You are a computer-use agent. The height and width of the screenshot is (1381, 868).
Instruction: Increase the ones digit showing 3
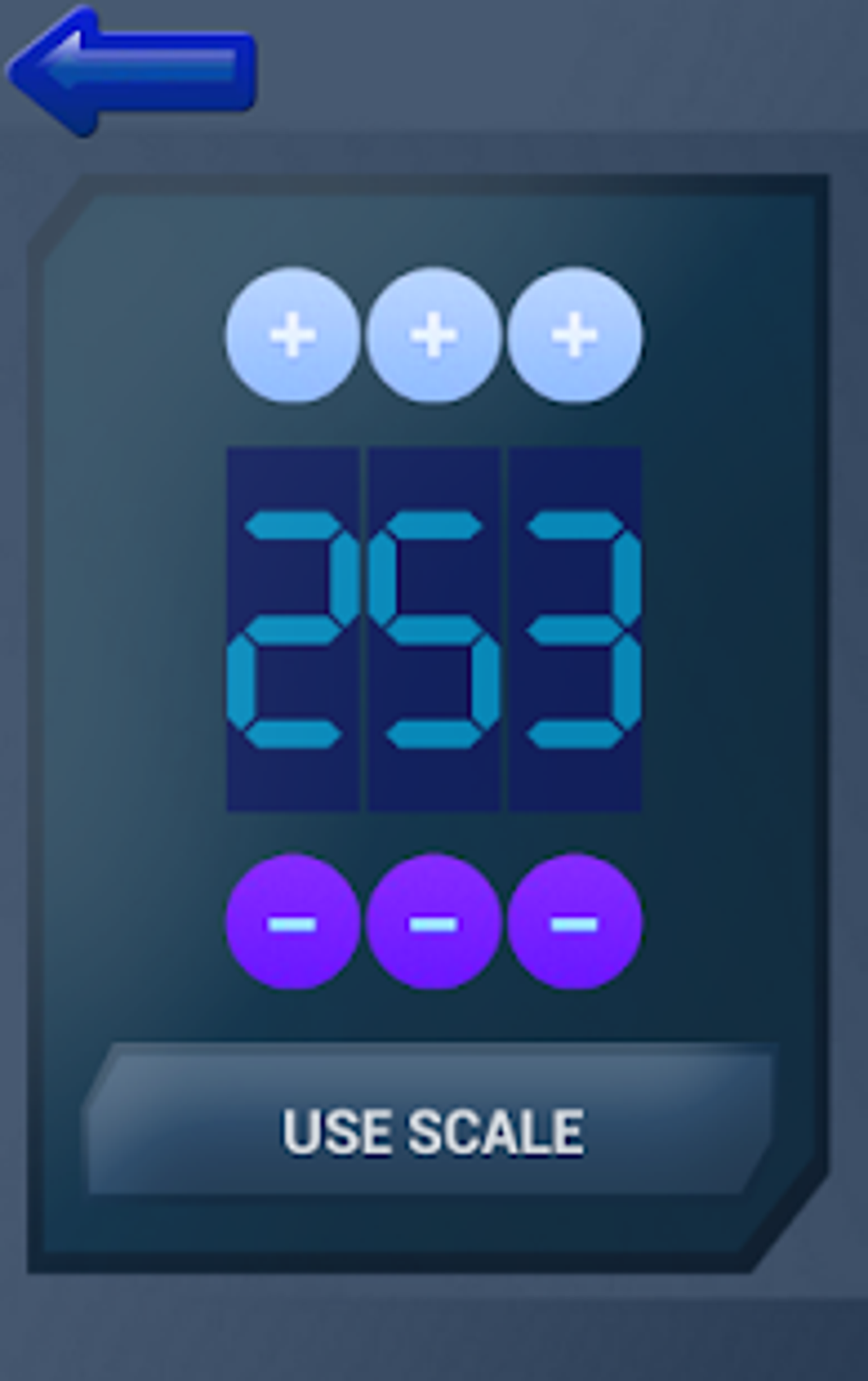click(x=574, y=335)
